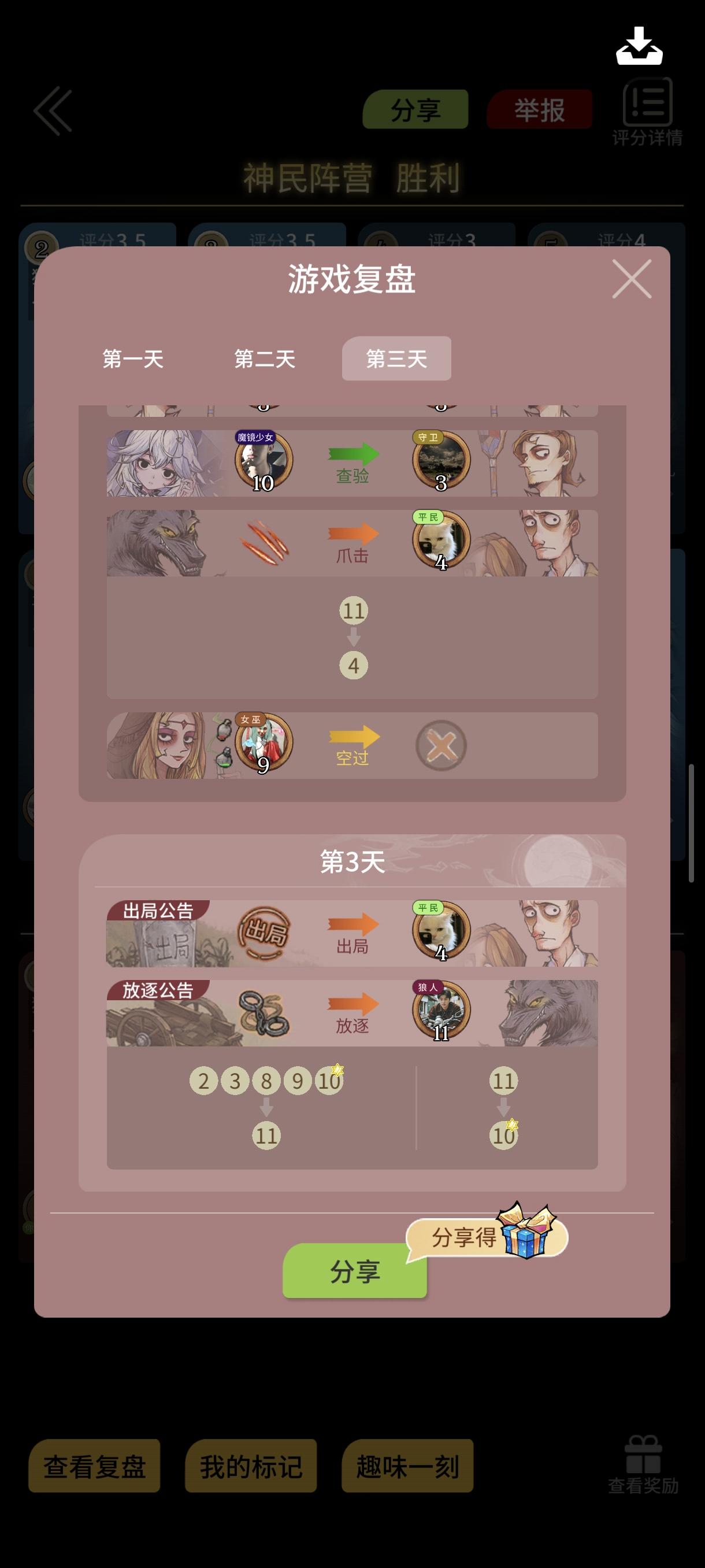Close the 游戏复盘 replay dialog
Screen dimensions: 705x1568
click(x=631, y=279)
